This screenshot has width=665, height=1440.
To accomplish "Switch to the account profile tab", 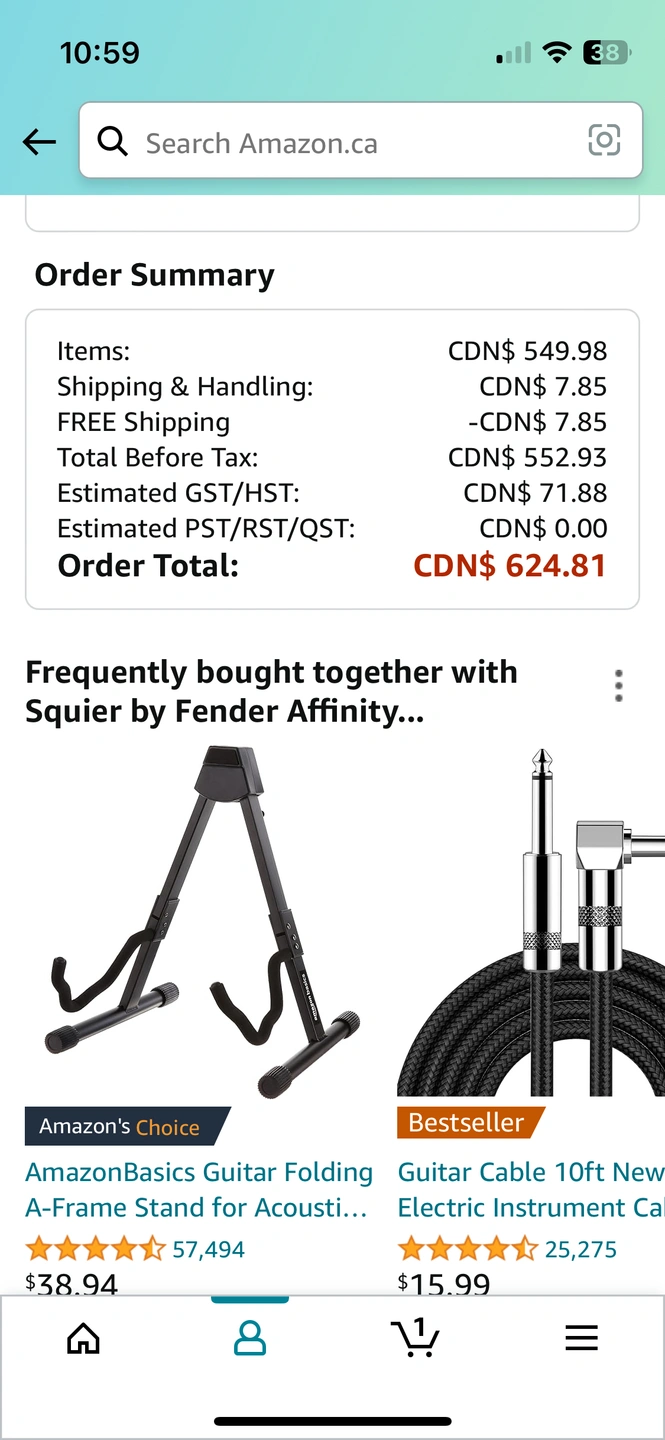I will pos(249,1338).
